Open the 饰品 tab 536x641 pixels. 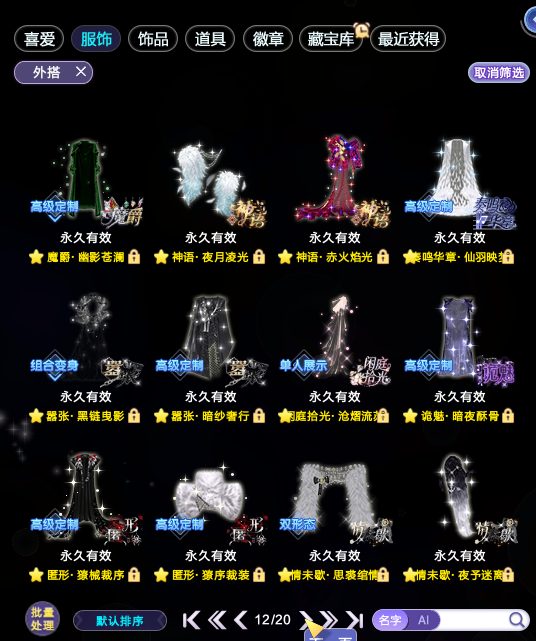(x=153, y=39)
